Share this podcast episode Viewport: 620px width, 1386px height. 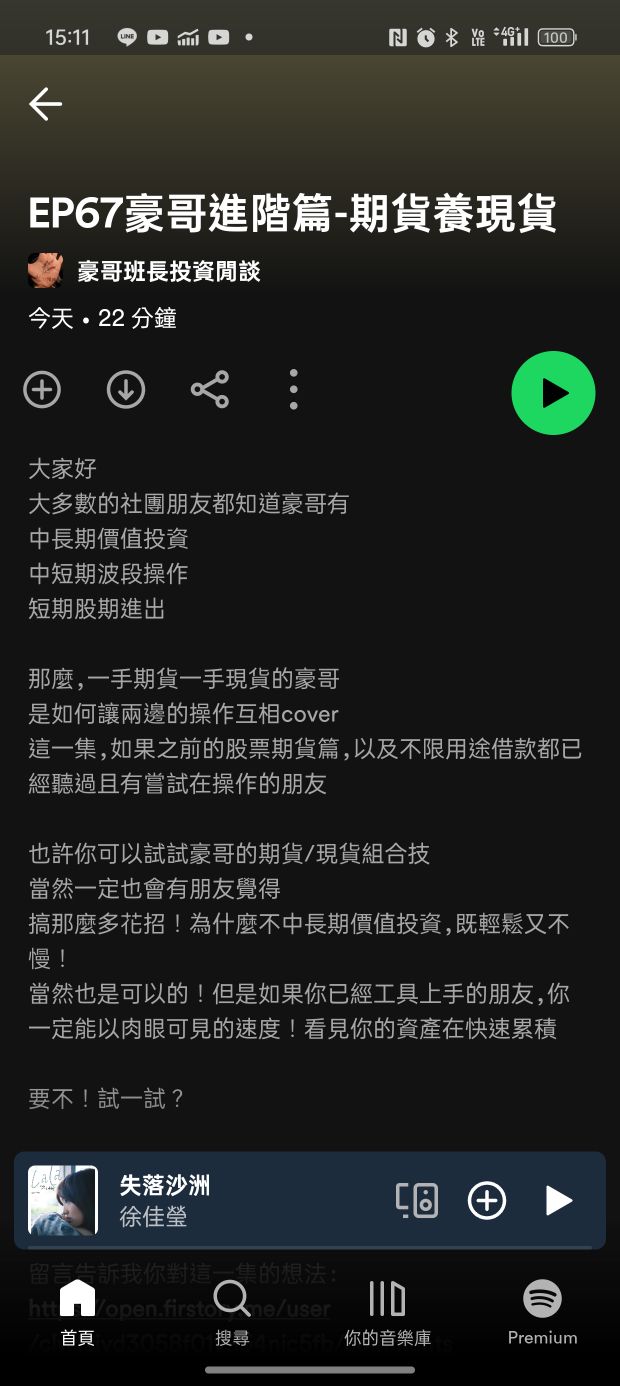tap(210, 390)
